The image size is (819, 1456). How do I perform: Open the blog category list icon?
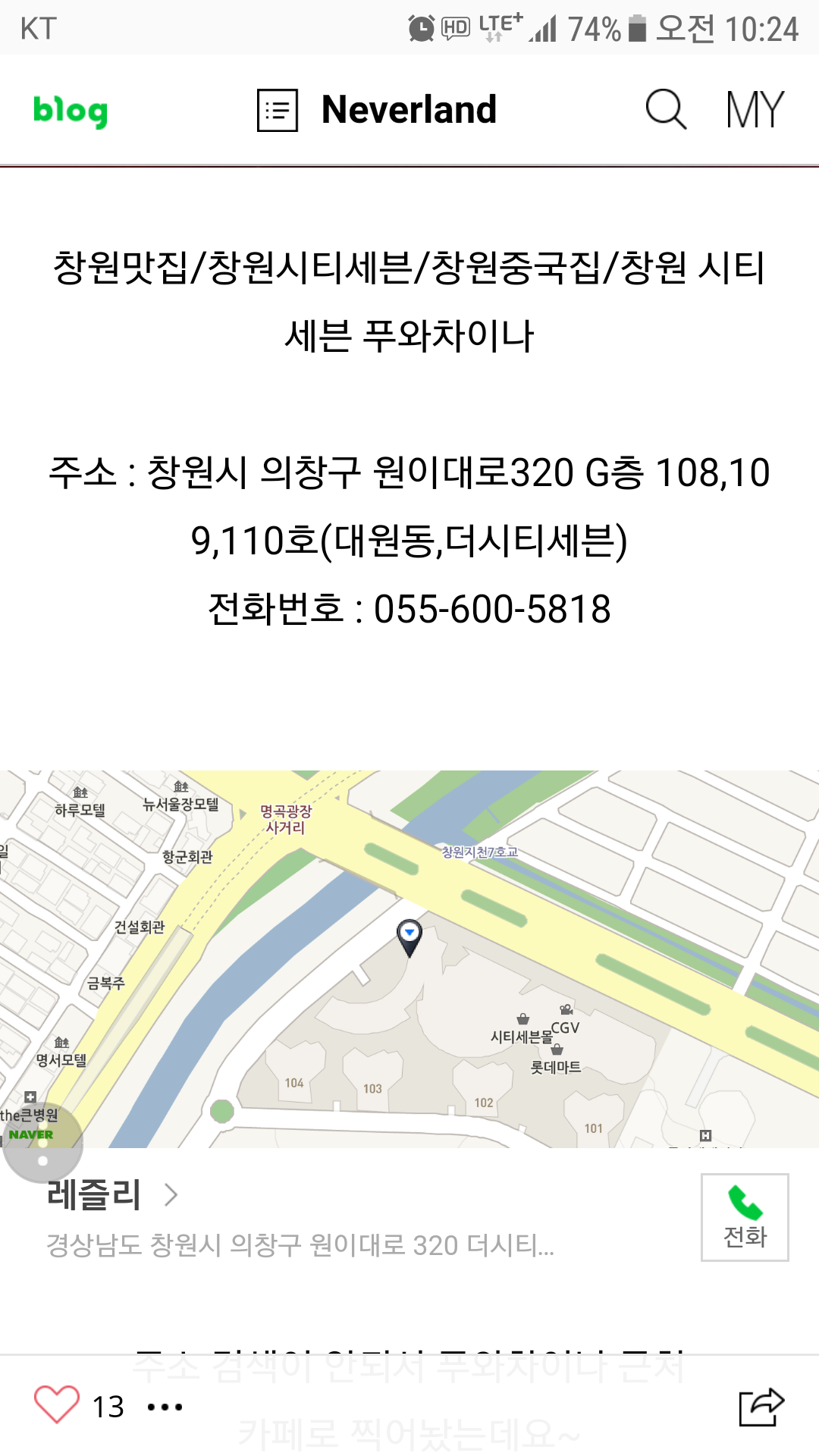click(x=277, y=111)
